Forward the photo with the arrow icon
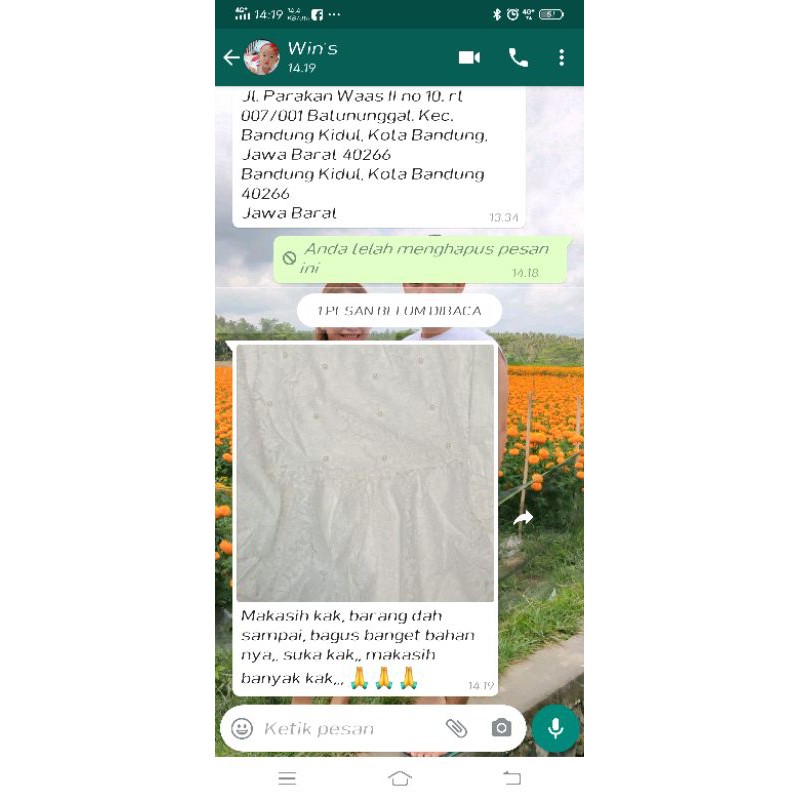 click(523, 518)
